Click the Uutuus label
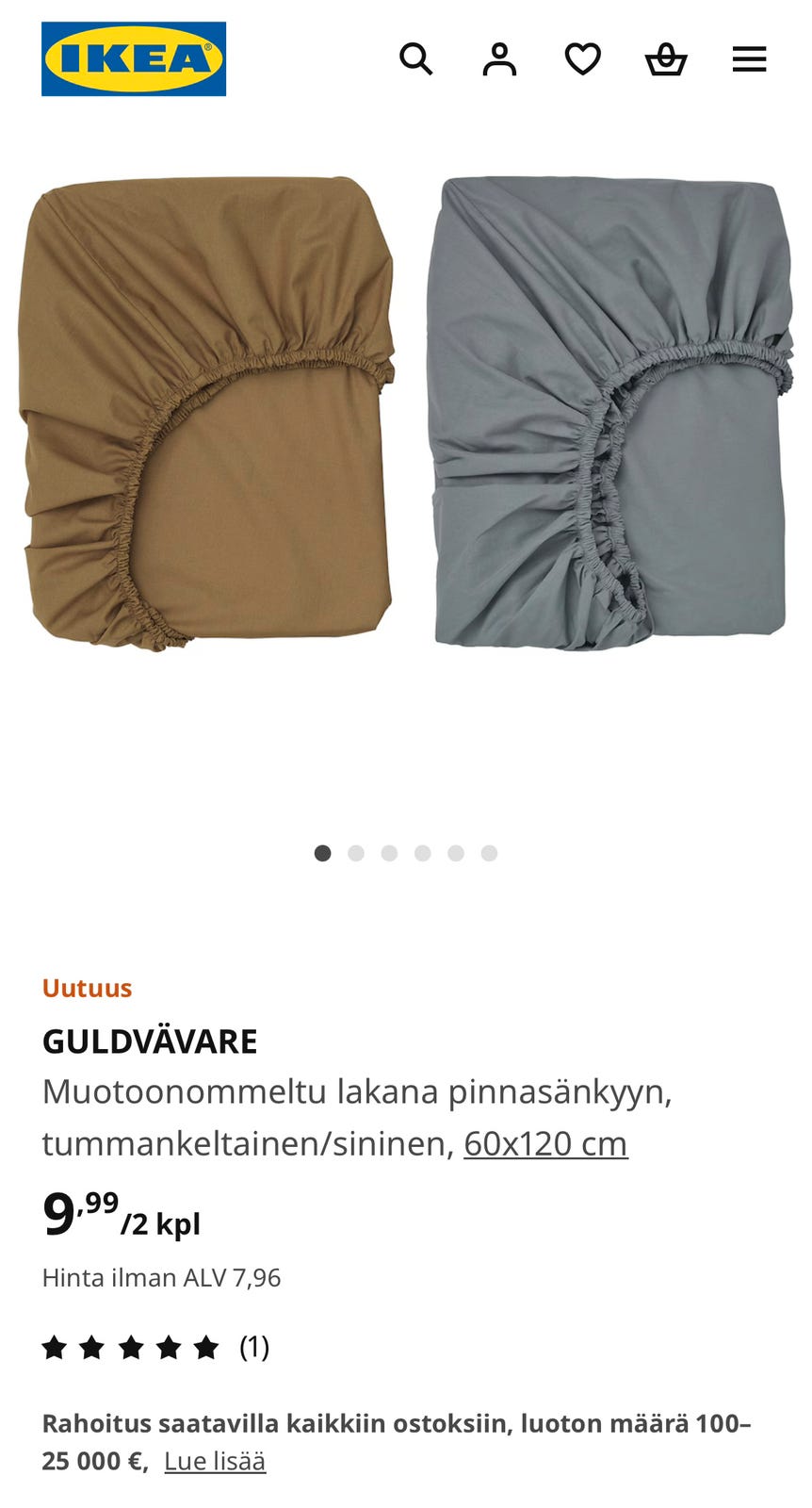 (x=87, y=989)
